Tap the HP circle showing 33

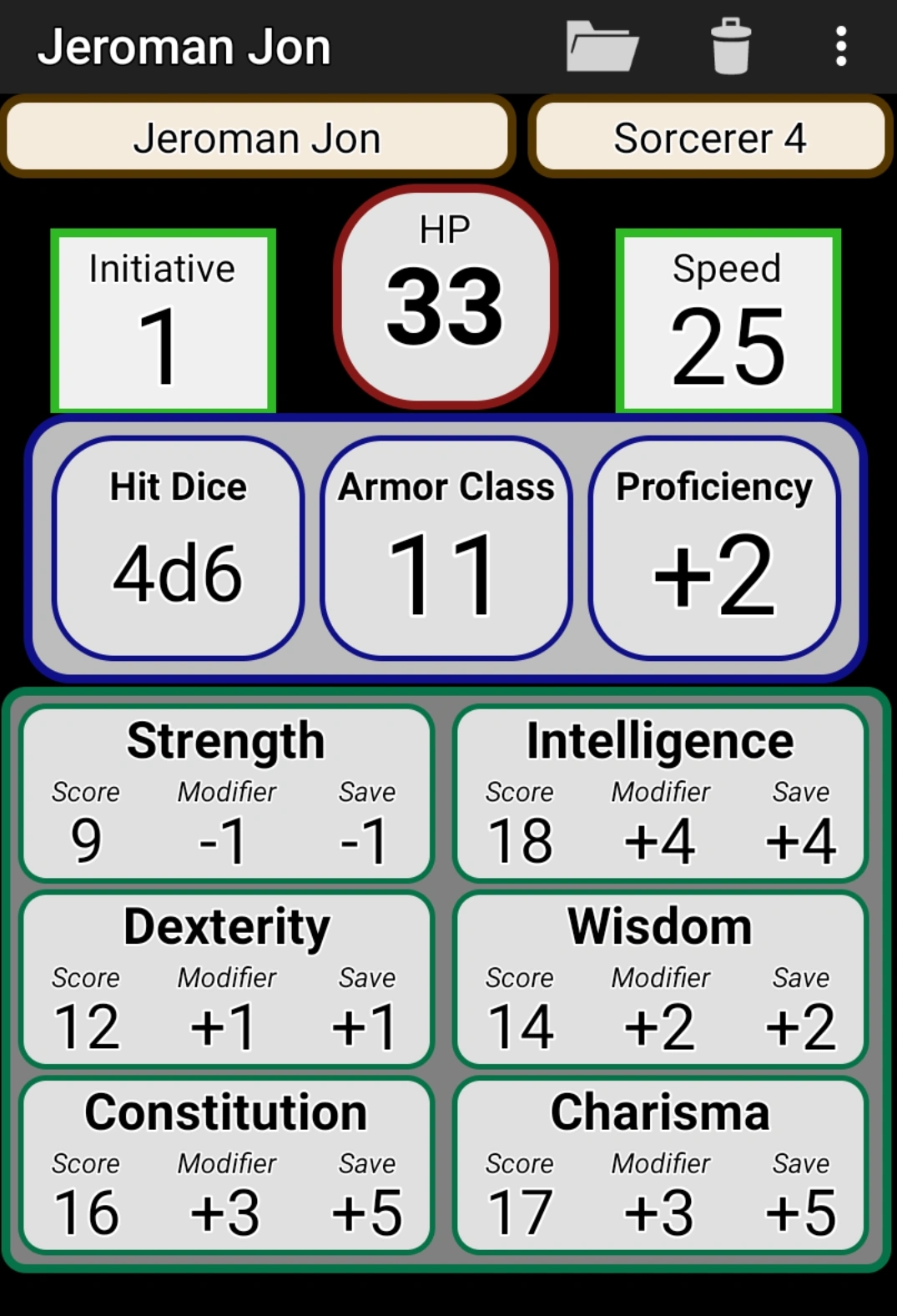[445, 300]
